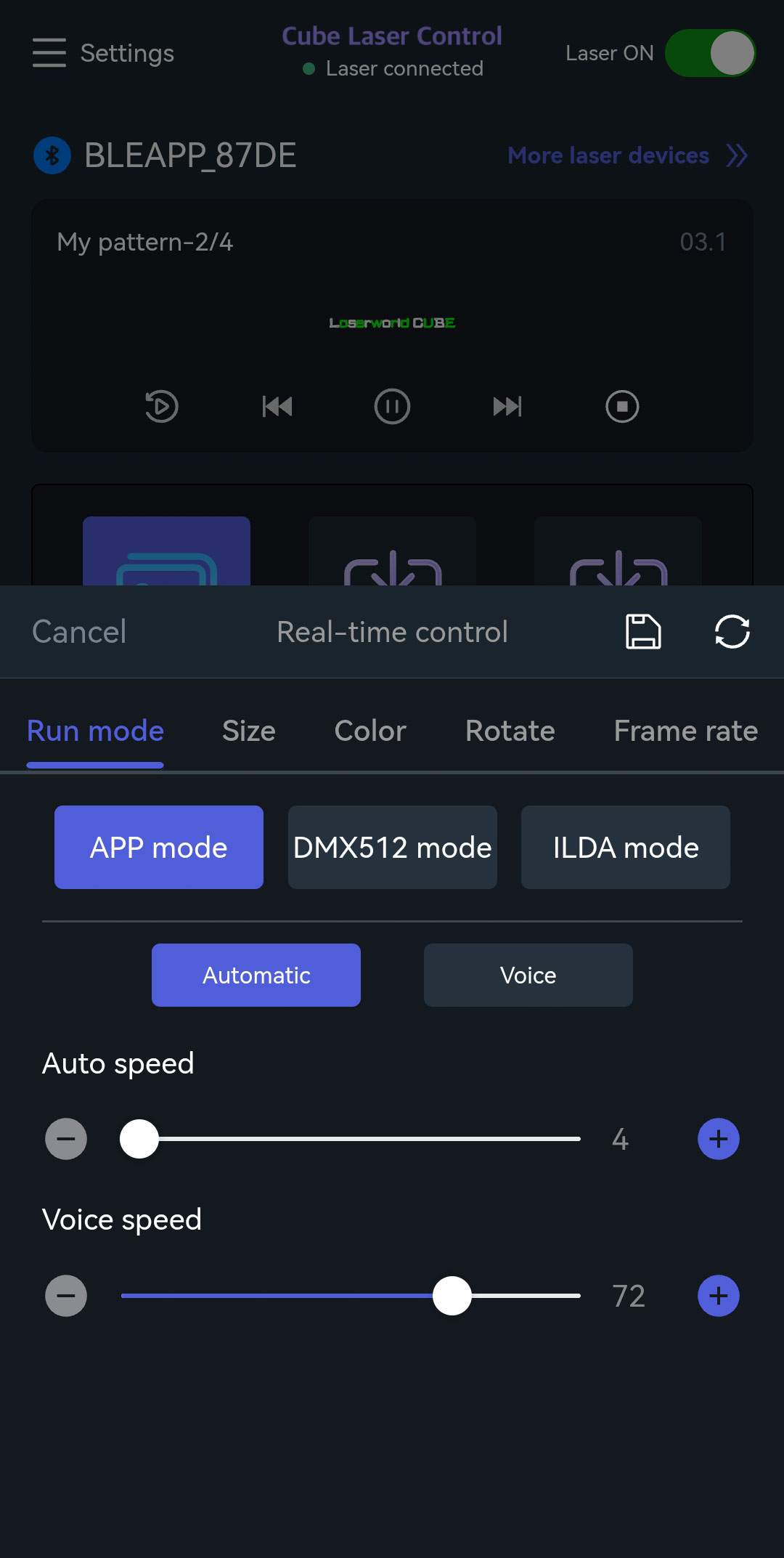Switch playback to Voice

(x=528, y=975)
